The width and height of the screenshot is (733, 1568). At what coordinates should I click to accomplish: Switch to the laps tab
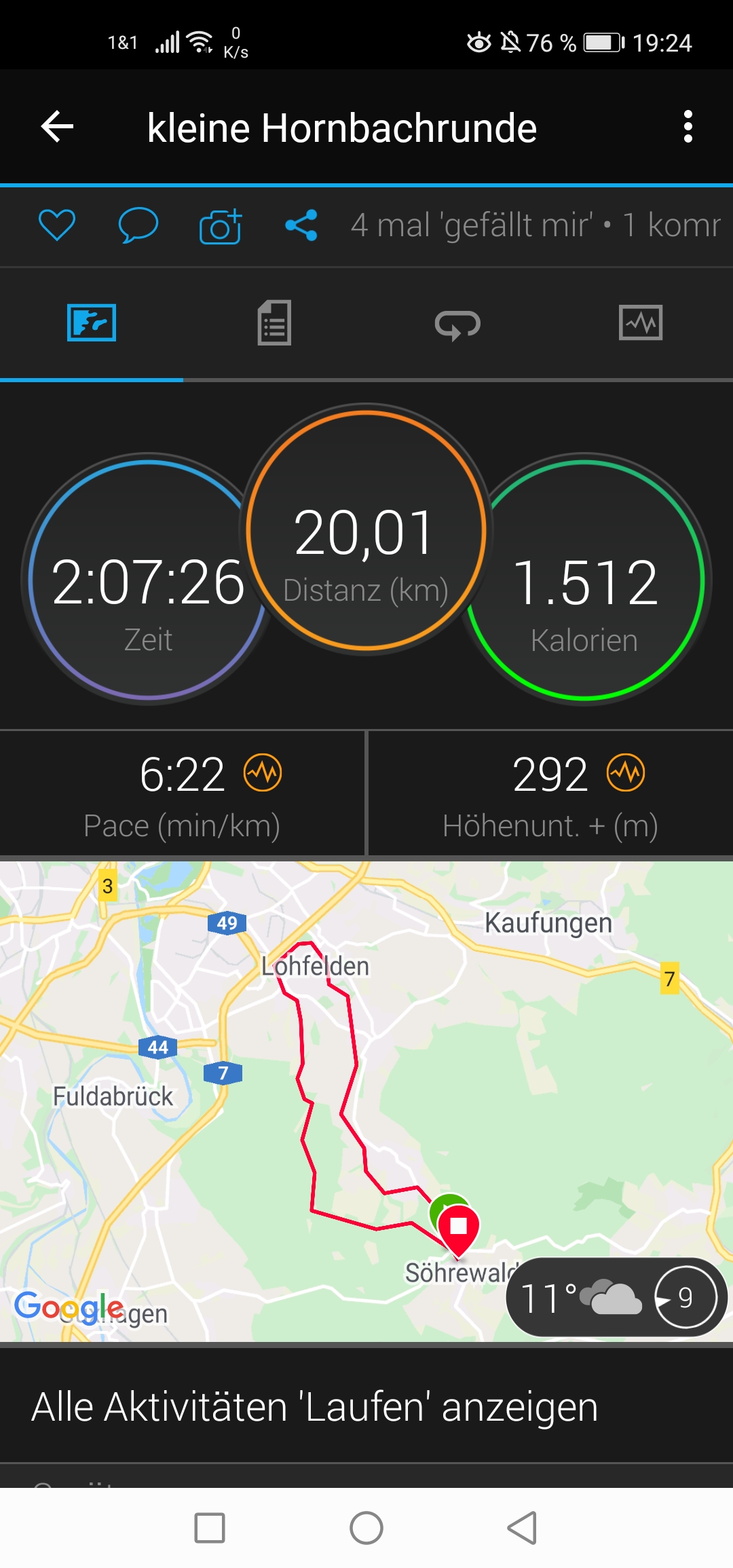457,324
